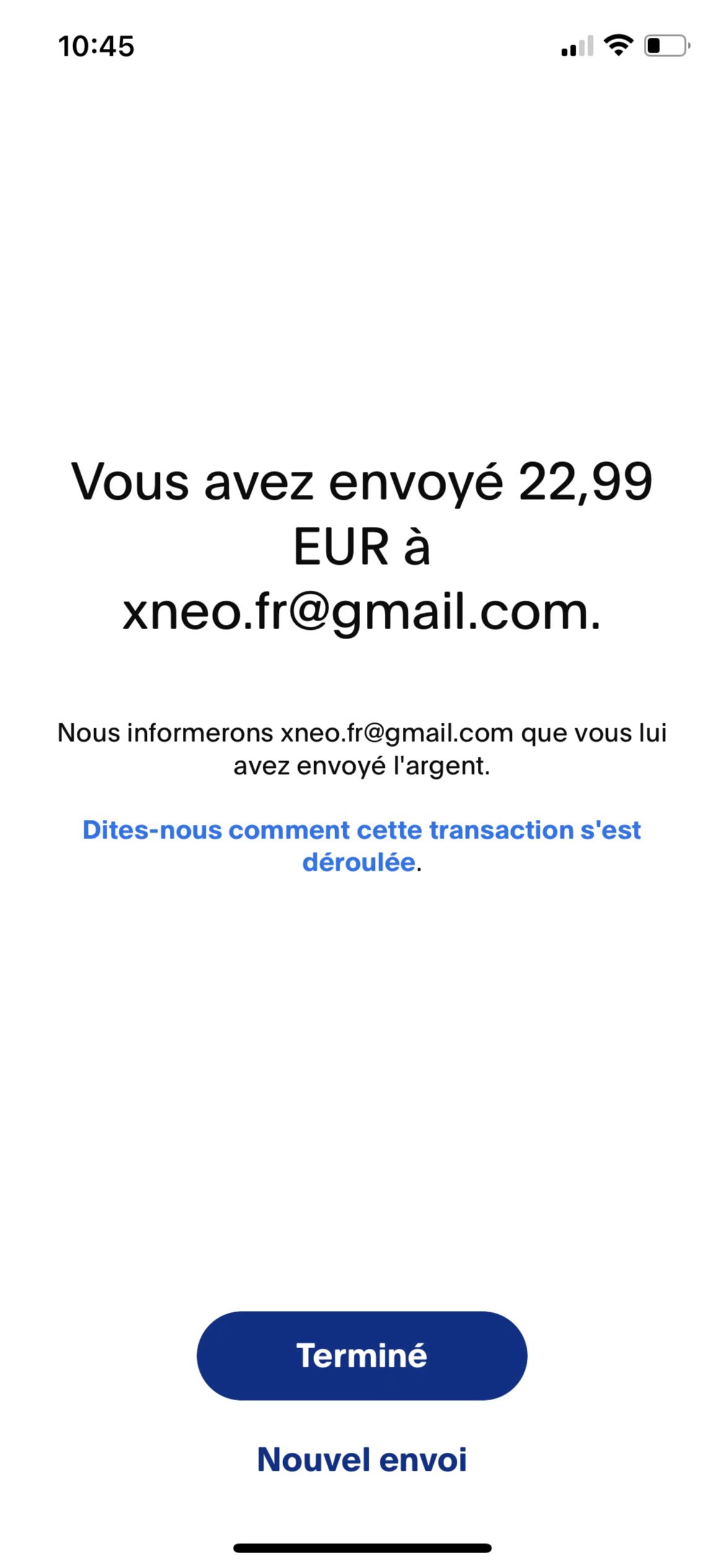This screenshot has width=725, height=1568.
Task: Tap the Terminé button
Action: [x=362, y=1356]
